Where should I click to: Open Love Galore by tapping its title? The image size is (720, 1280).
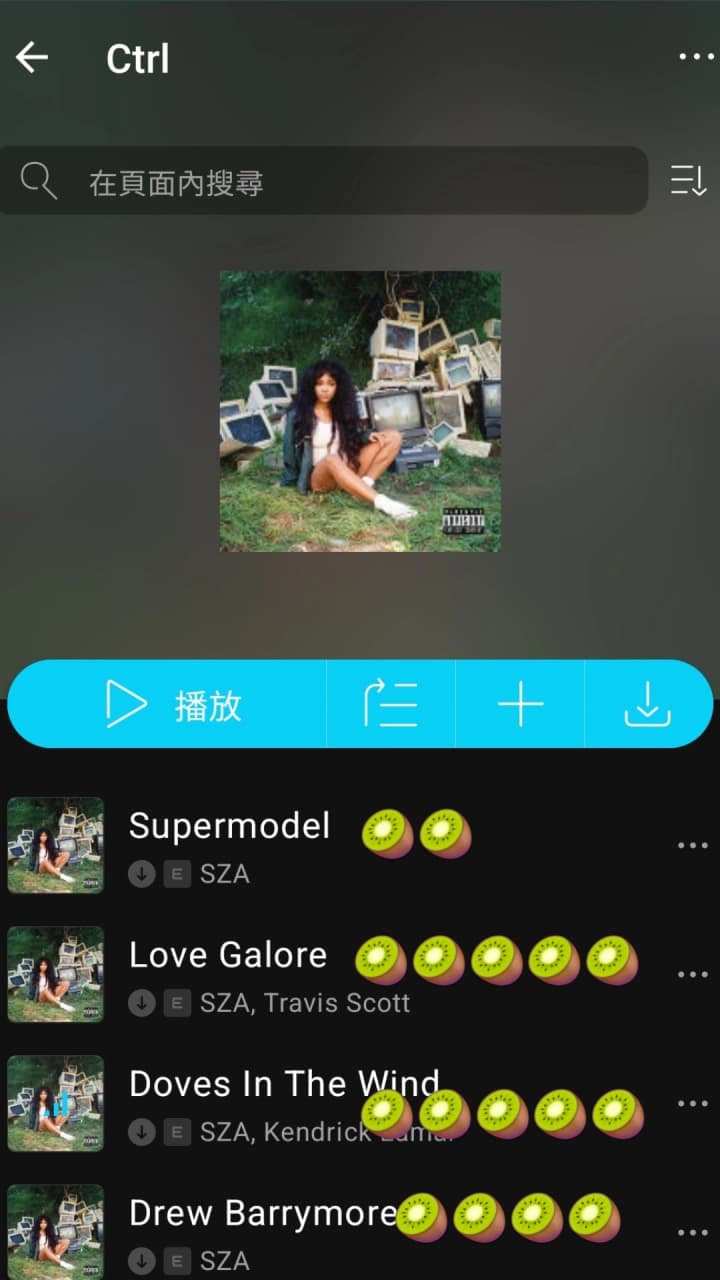click(227, 955)
